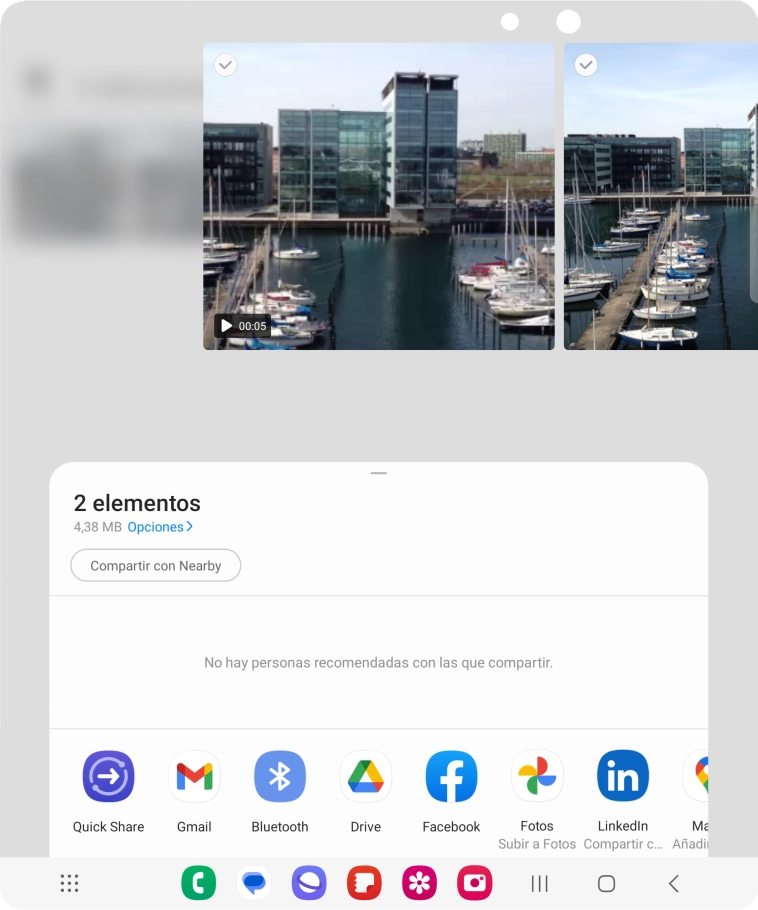This screenshot has width=758, height=910.
Task: Go back using the navigation bar
Action: (673, 883)
